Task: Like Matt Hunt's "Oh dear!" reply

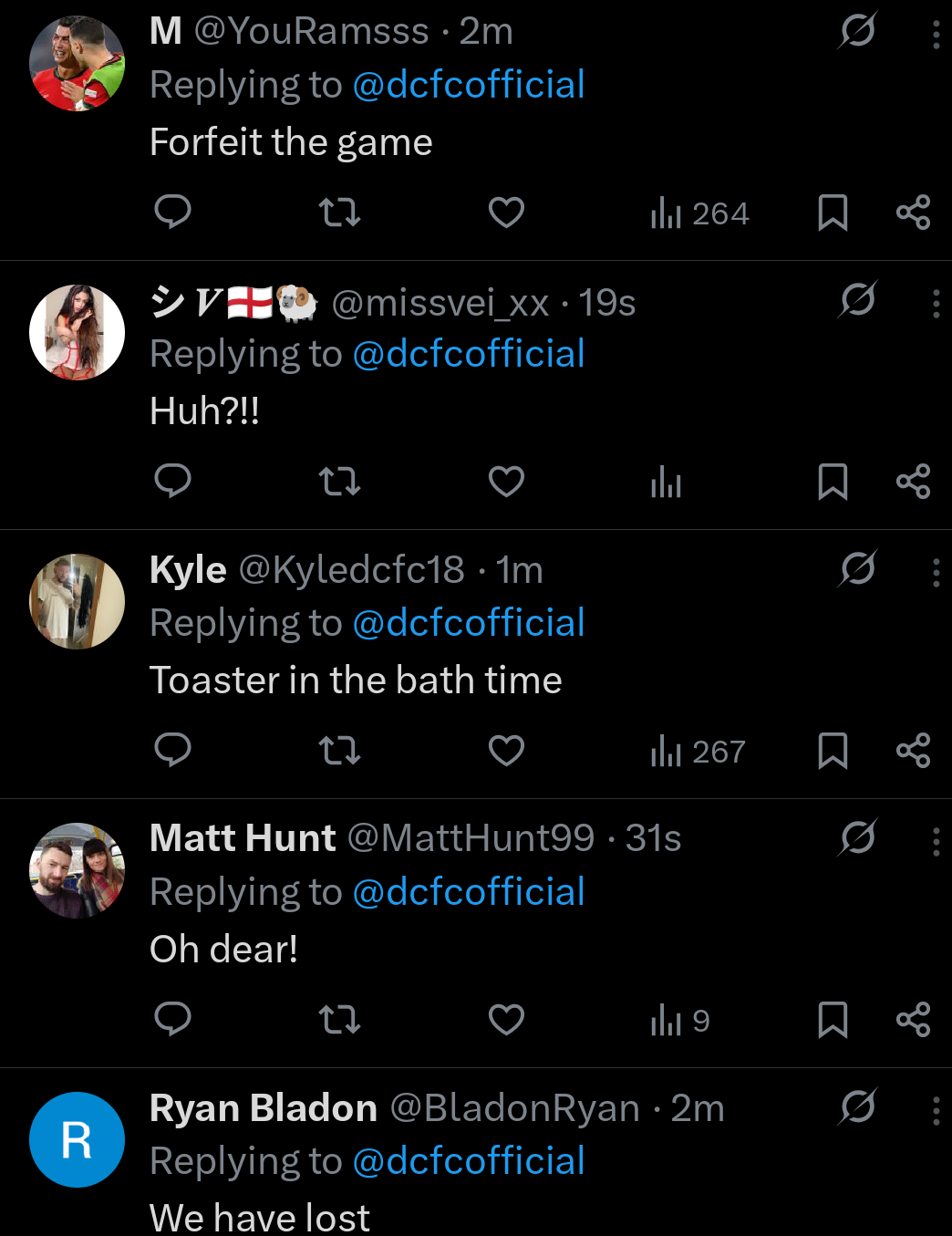Action: (x=506, y=1020)
